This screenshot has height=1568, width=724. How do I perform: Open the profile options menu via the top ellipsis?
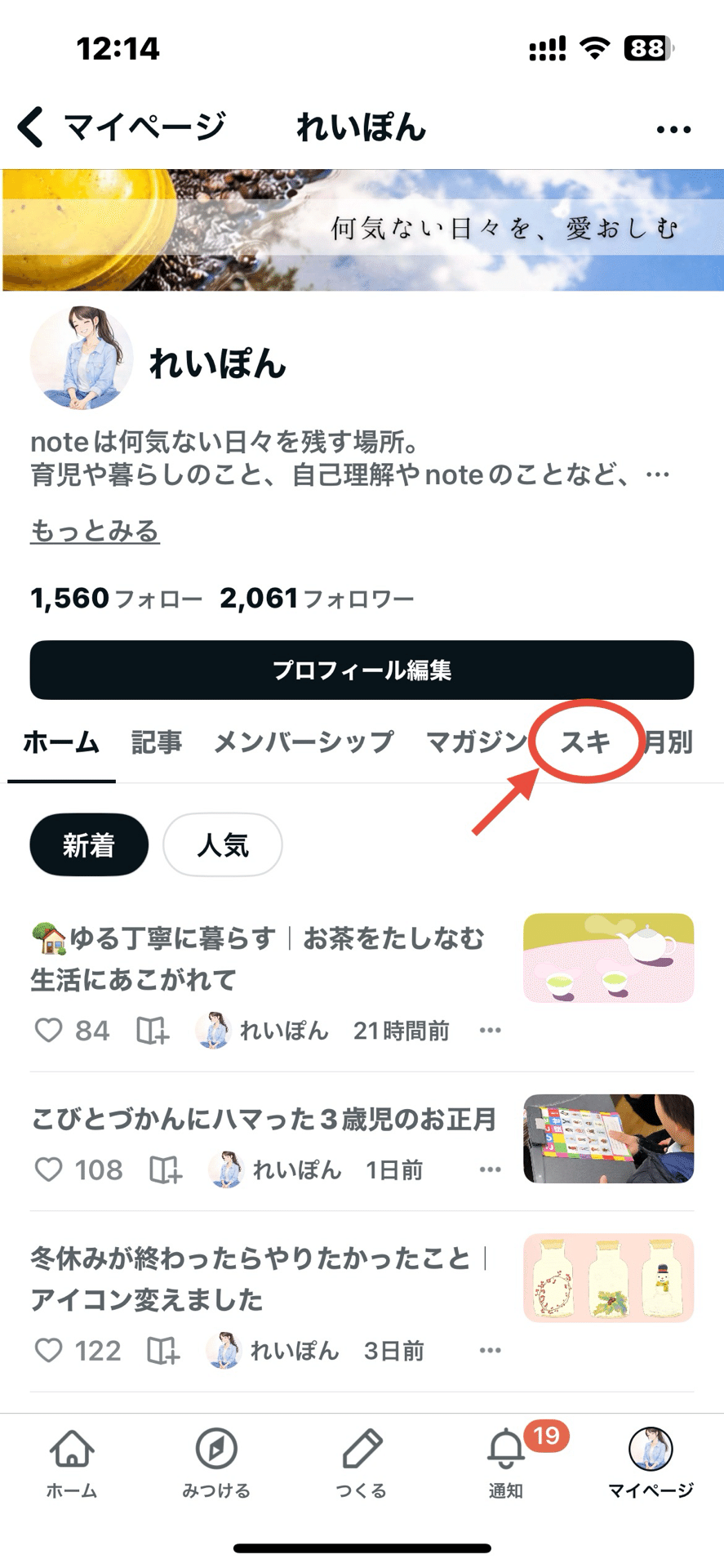(x=673, y=127)
